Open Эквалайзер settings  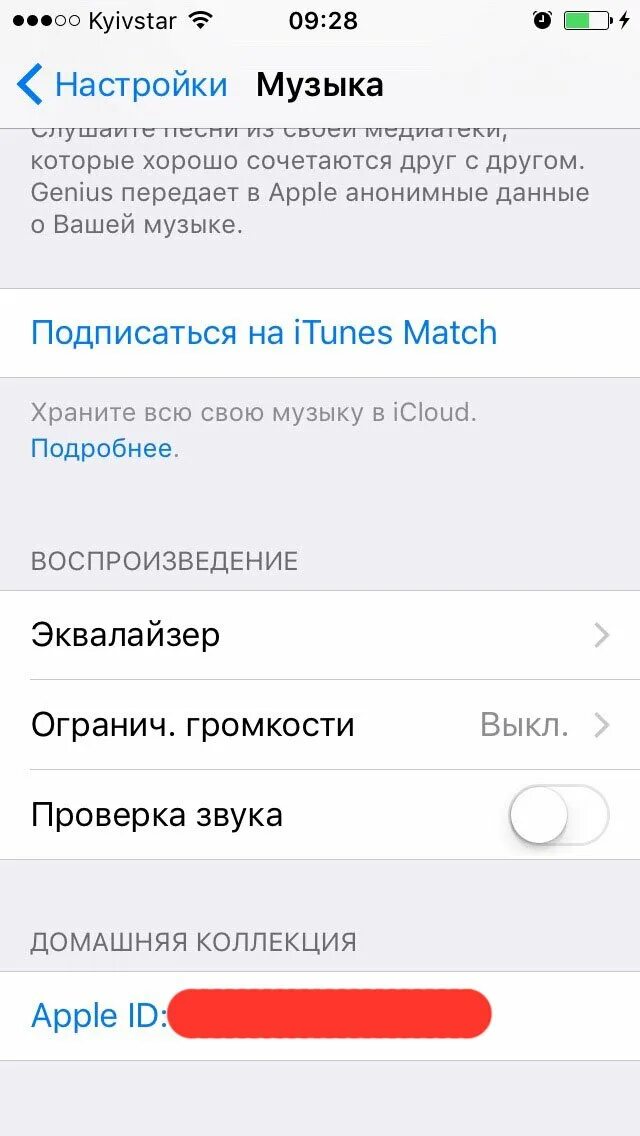320,635
